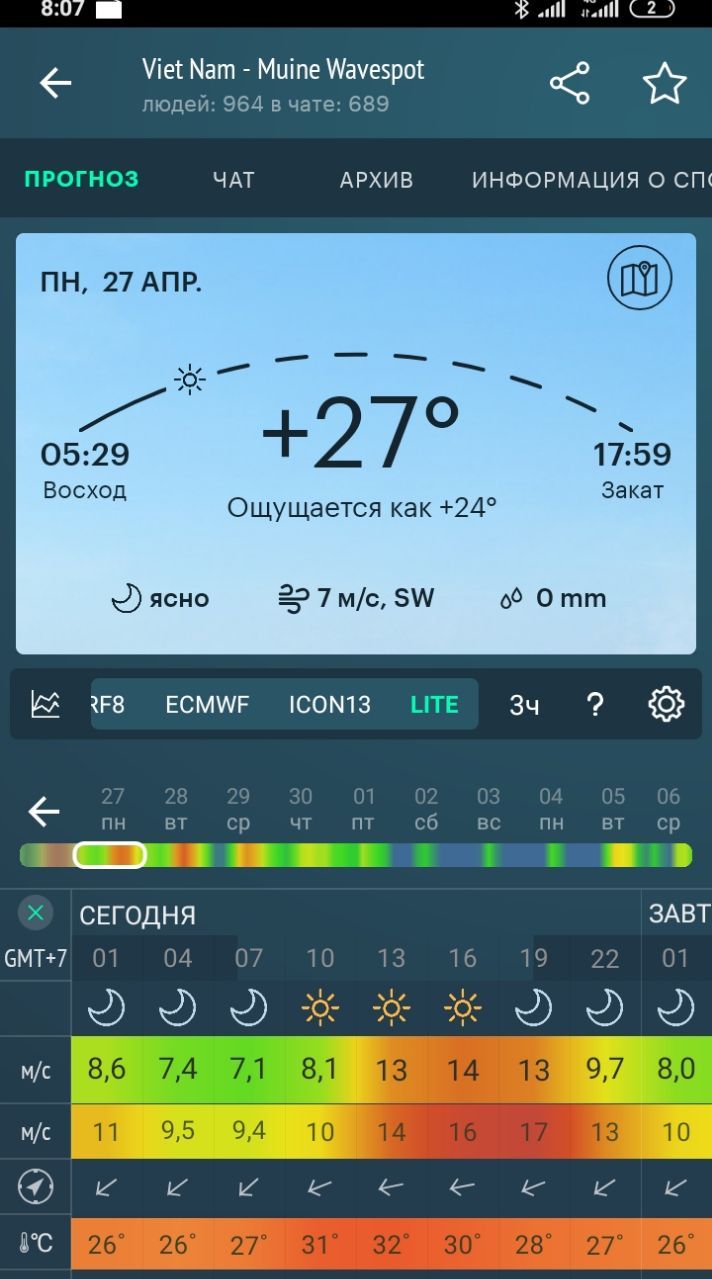Image resolution: width=712 pixels, height=1279 pixels.
Task: Share the Muine Wavespot forecast
Action: click(570, 83)
